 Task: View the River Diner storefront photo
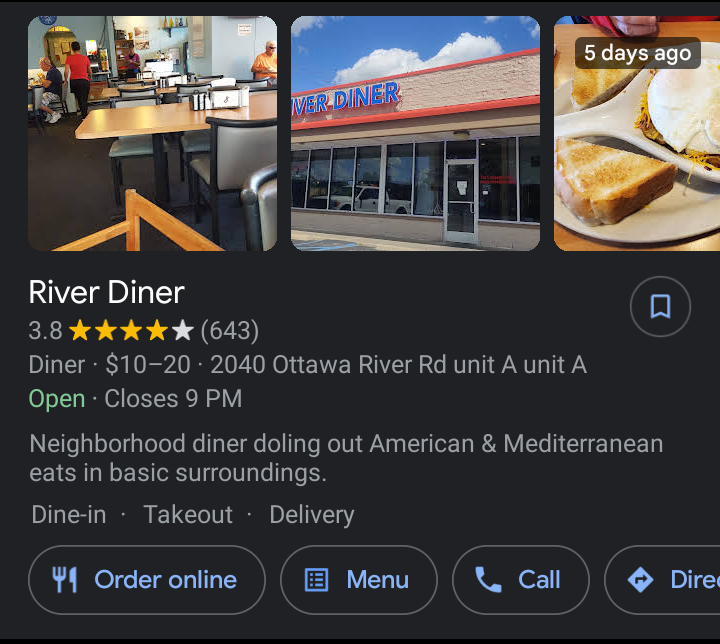(415, 133)
